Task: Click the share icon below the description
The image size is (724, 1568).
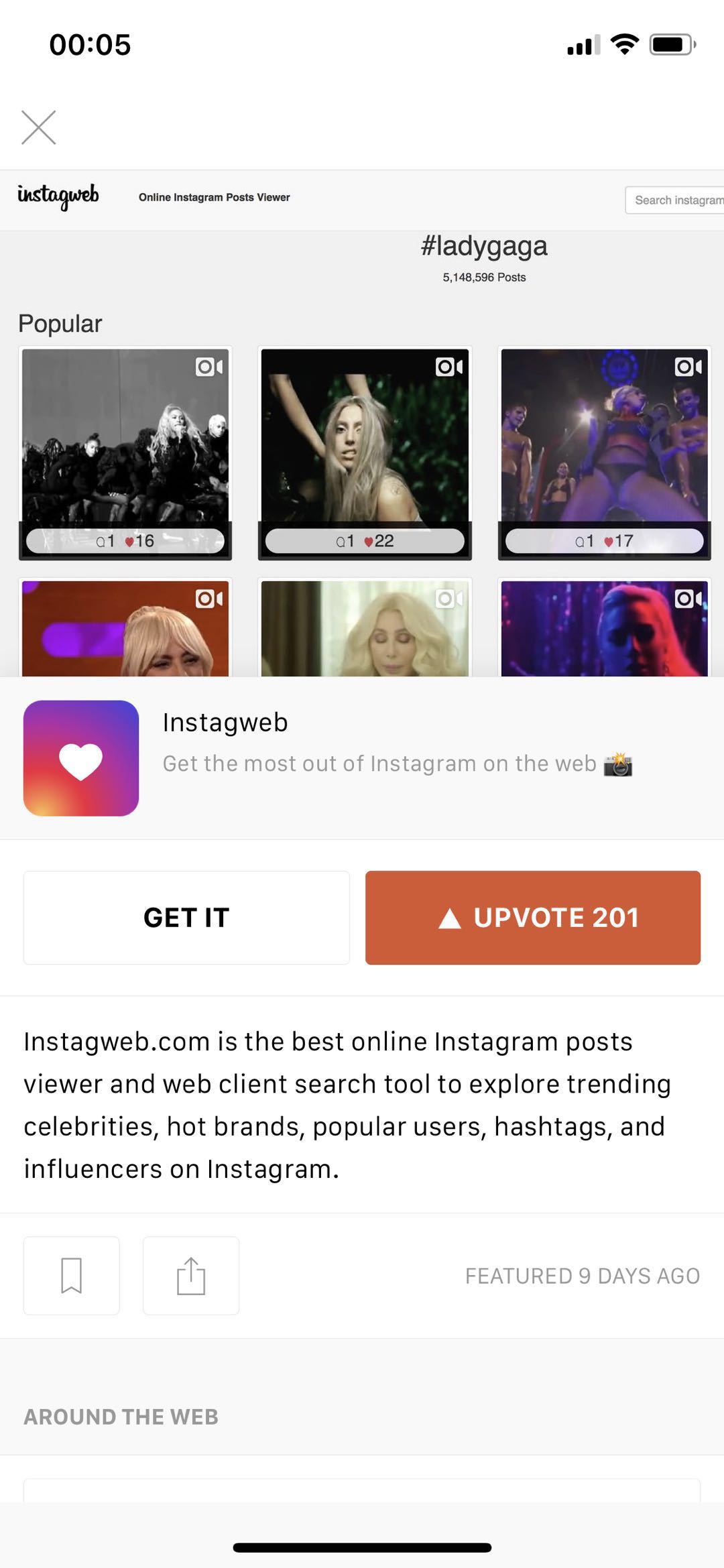Action: point(190,1275)
